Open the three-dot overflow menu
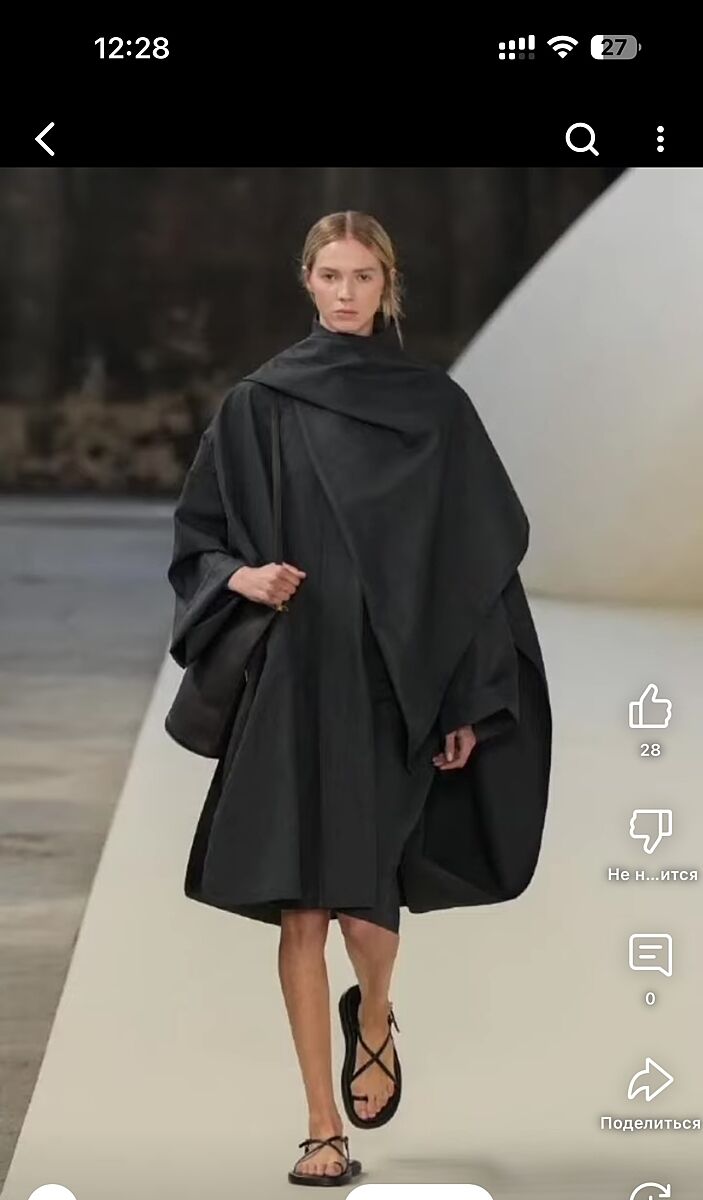The image size is (703, 1200). point(660,139)
